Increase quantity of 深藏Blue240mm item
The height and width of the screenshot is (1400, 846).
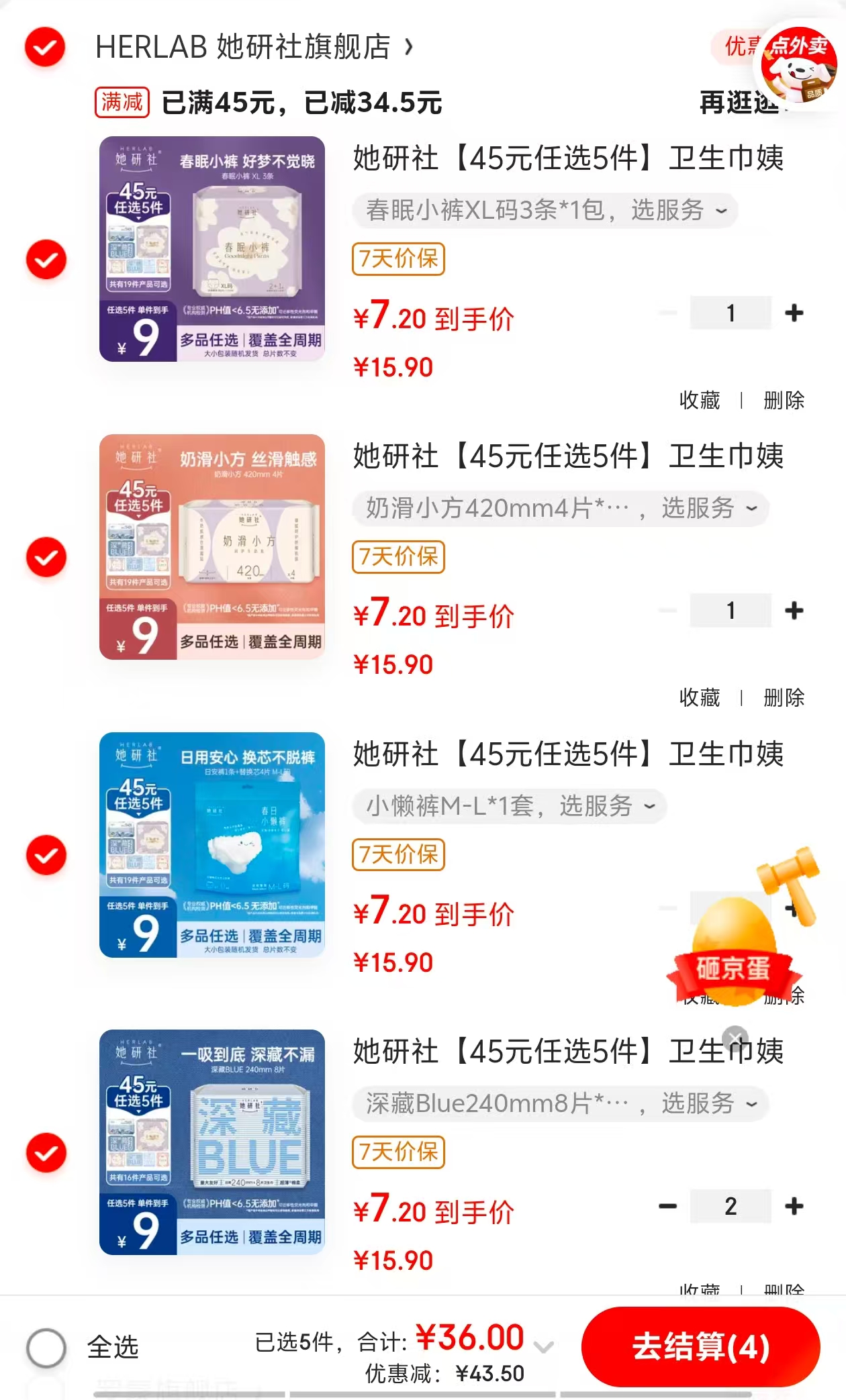click(794, 1206)
